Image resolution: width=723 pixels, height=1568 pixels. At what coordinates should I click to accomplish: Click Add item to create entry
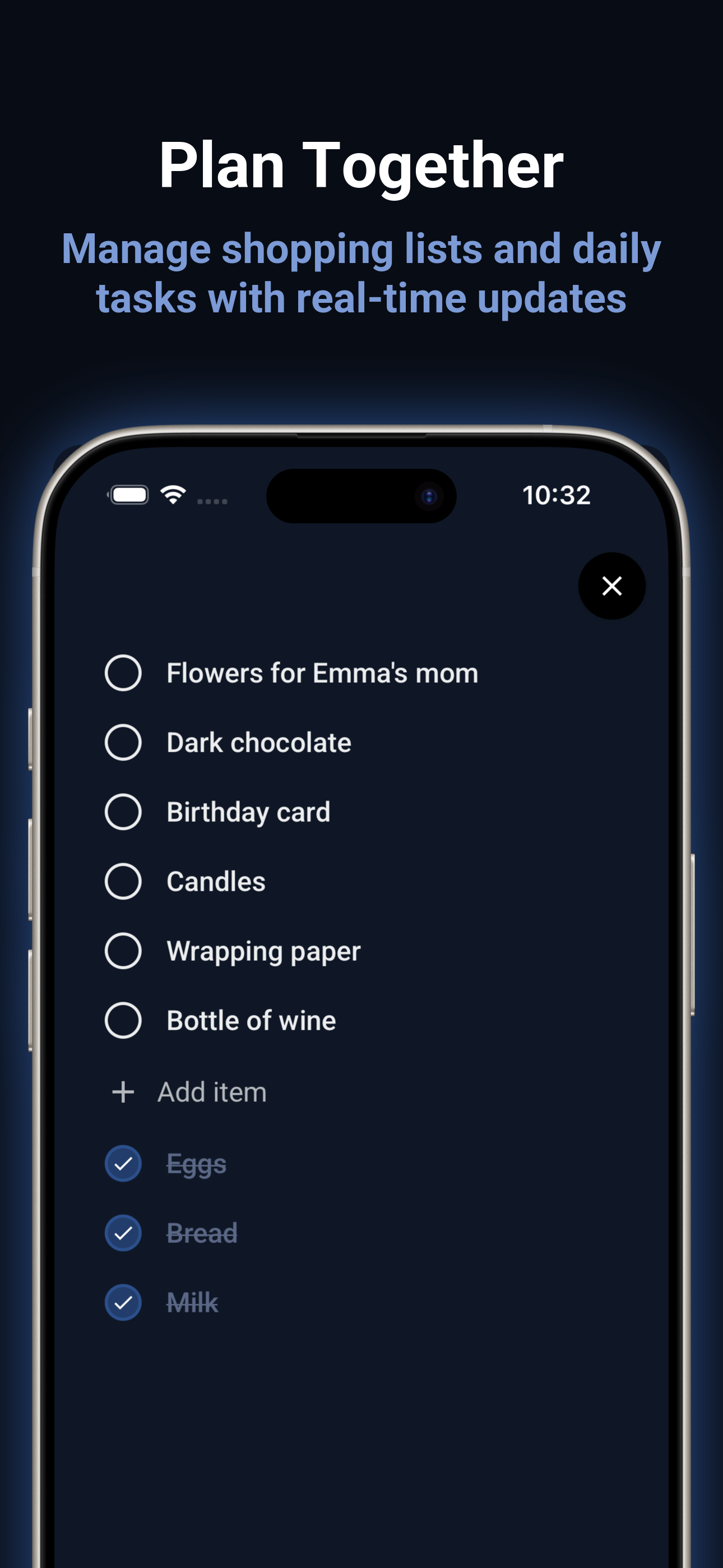coord(211,1091)
